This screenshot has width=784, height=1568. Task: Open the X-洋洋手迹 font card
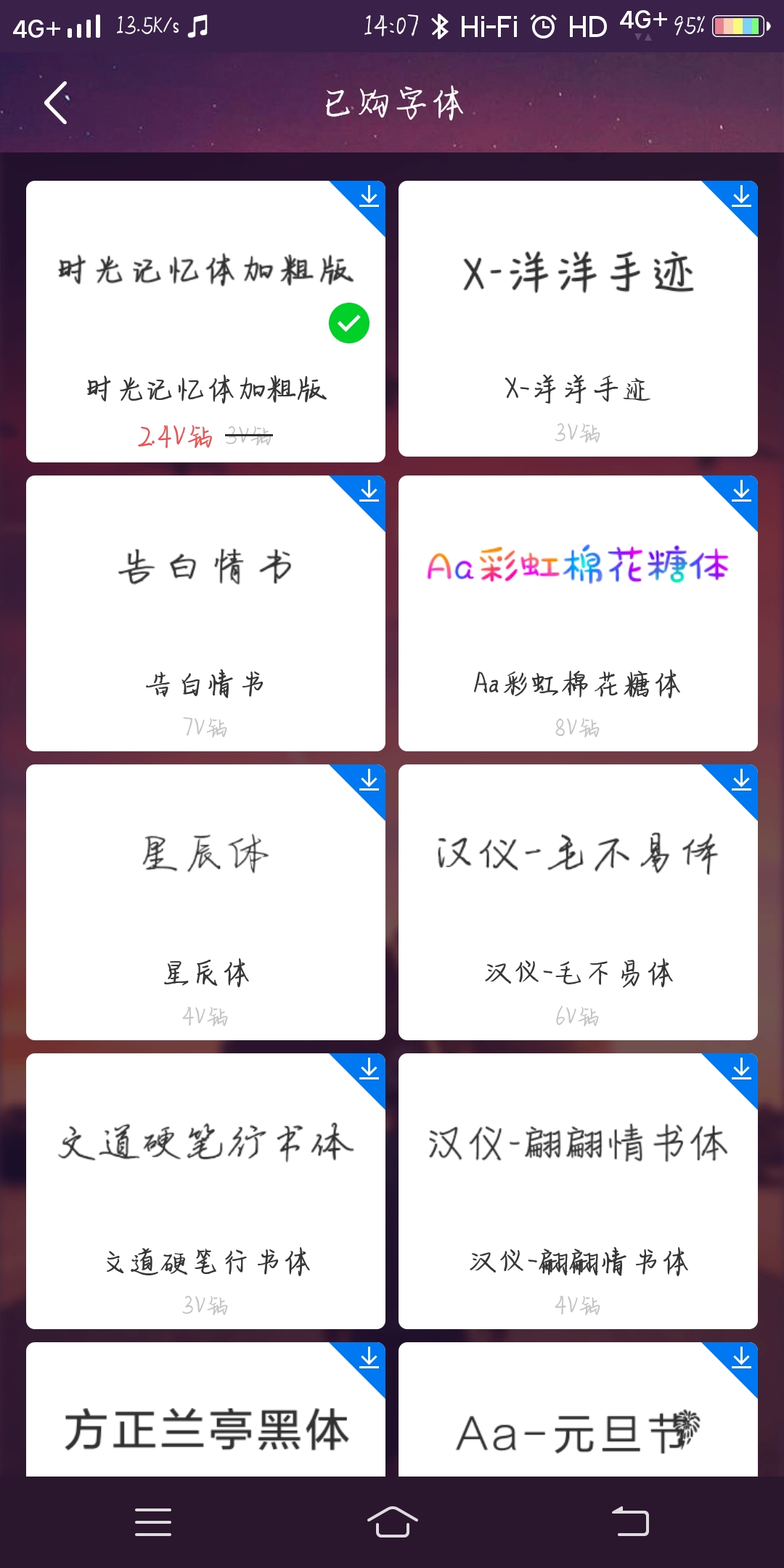[x=578, y=318]
